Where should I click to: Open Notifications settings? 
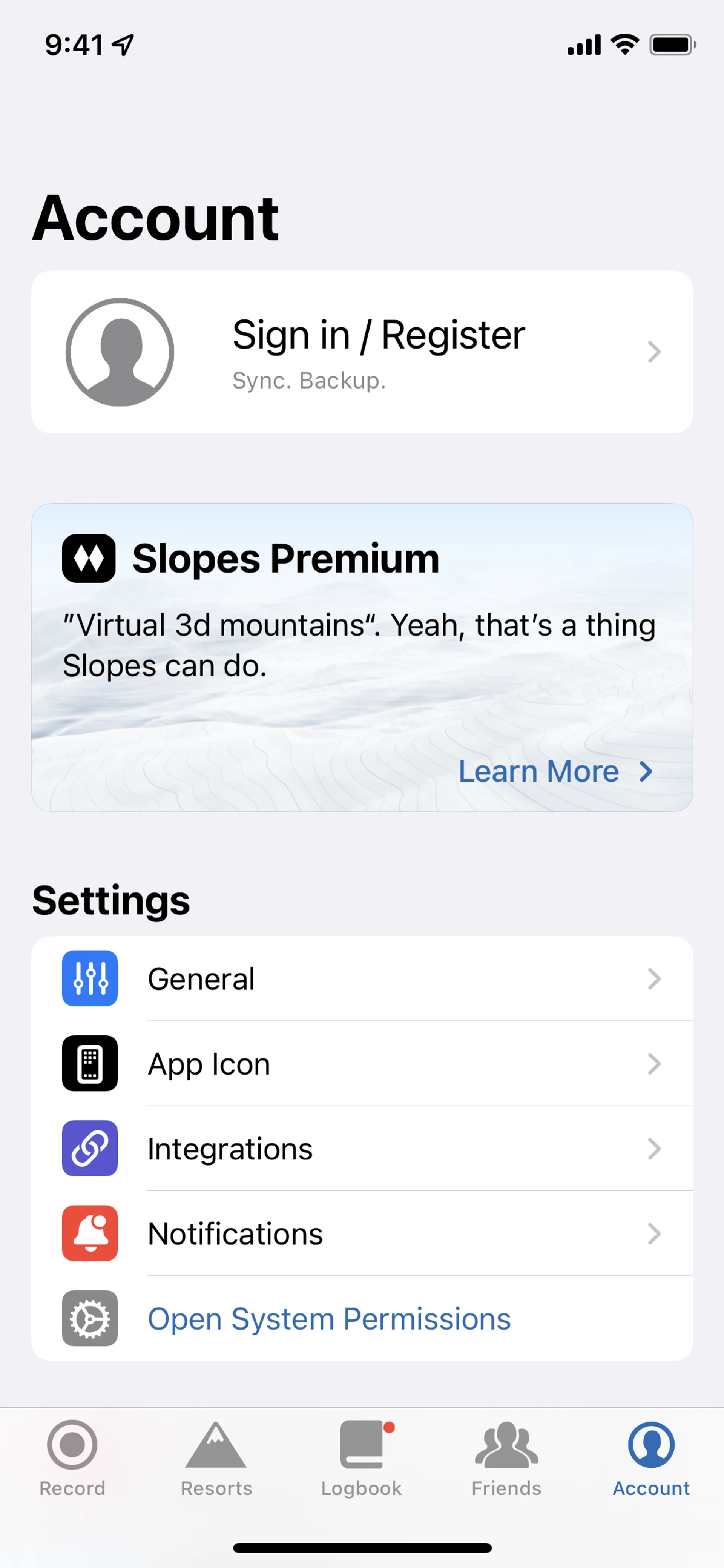362,1234
